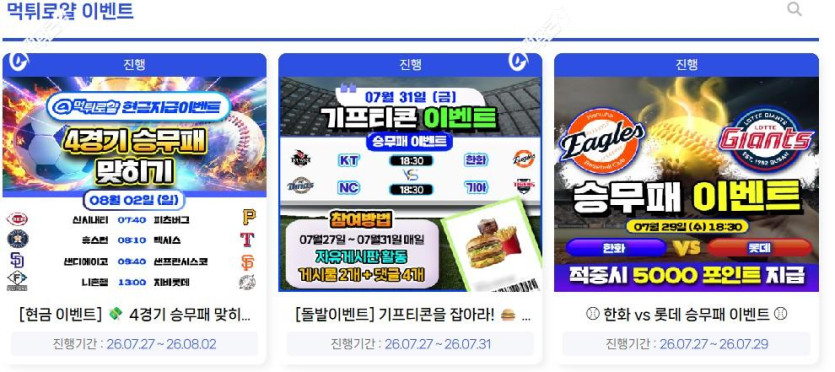Open the 4경기 승무패 맞히기 현금 이벤트 card
The width and height of the screenshot is (835, 372).
point(134,208)
